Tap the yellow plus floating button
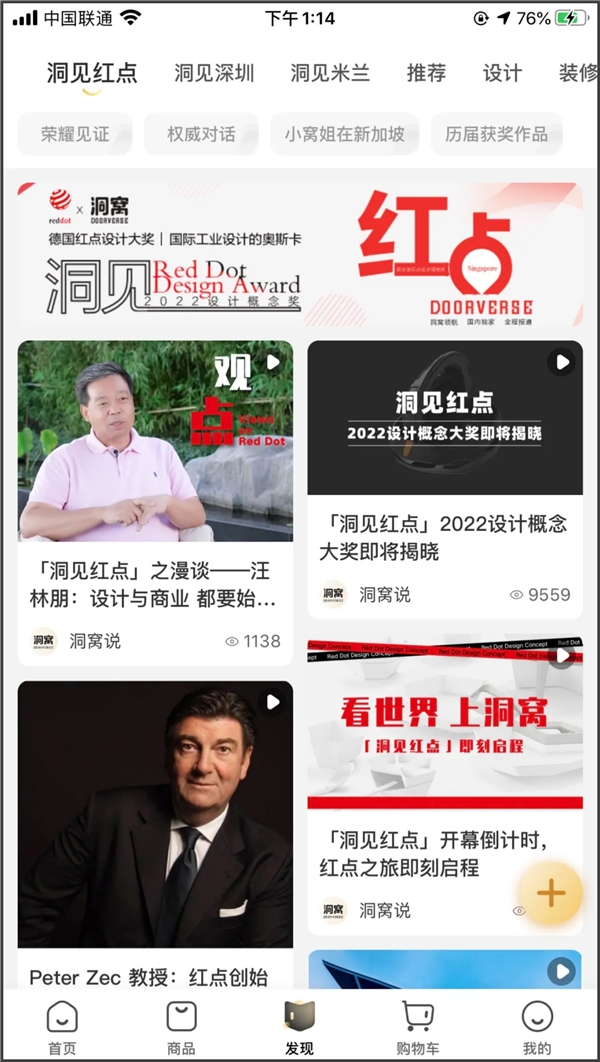 click(551, 892)
